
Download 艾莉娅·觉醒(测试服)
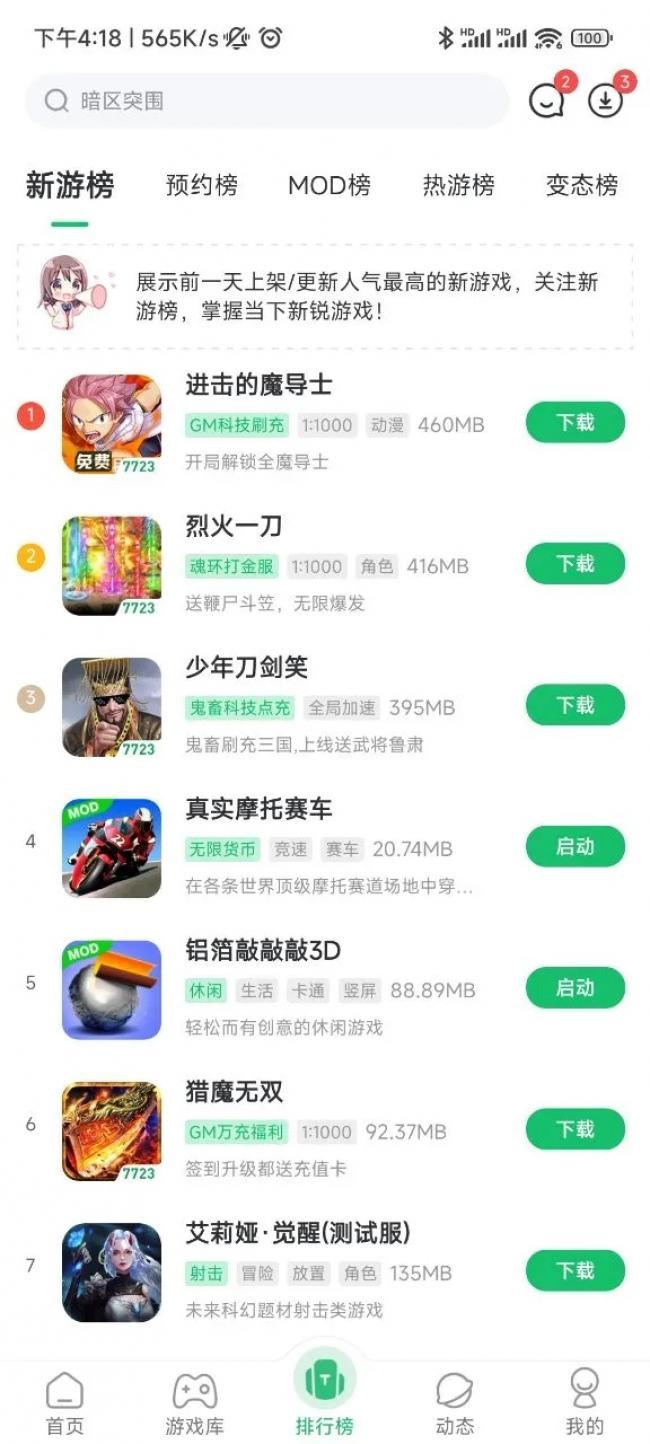click(x=575, y=1271)
